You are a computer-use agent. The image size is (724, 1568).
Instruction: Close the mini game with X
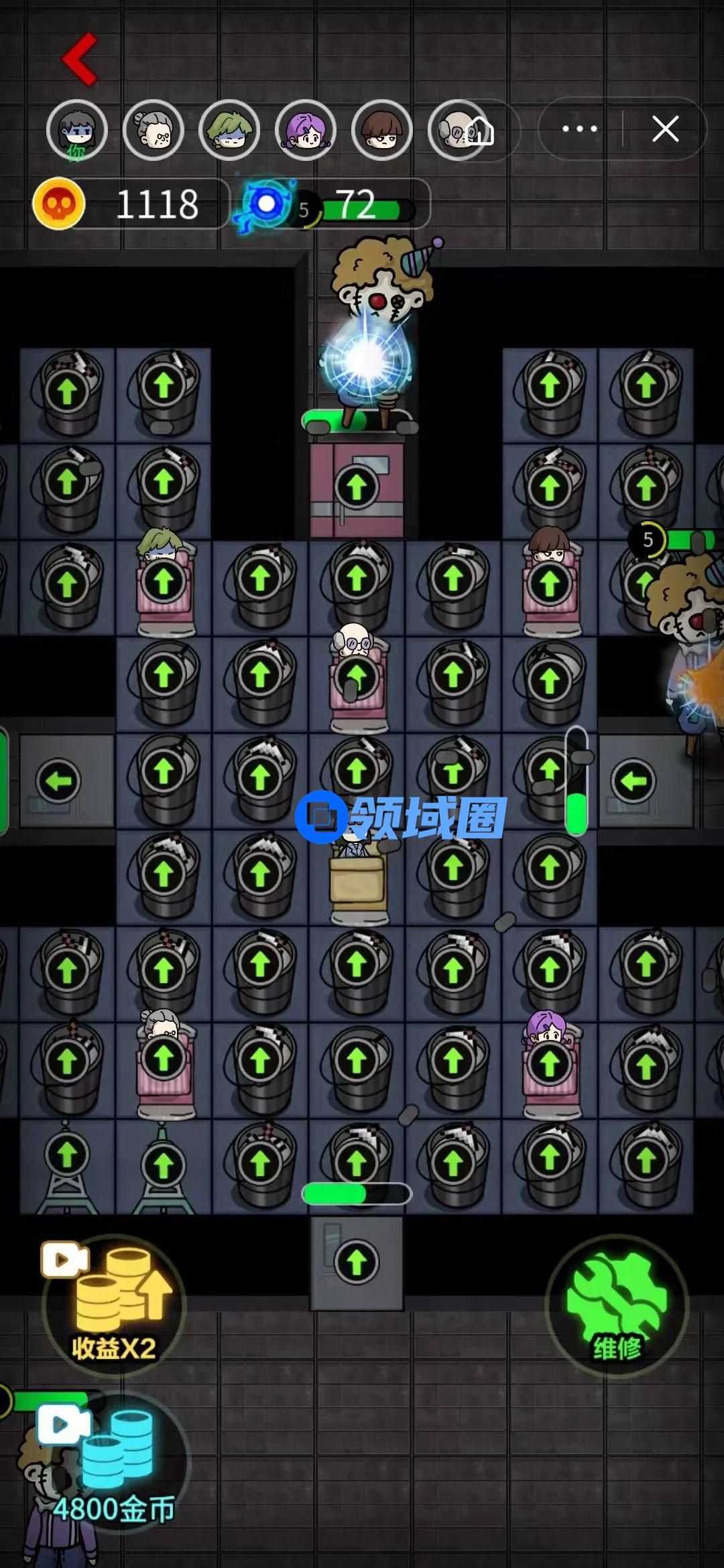pos(665,129)
